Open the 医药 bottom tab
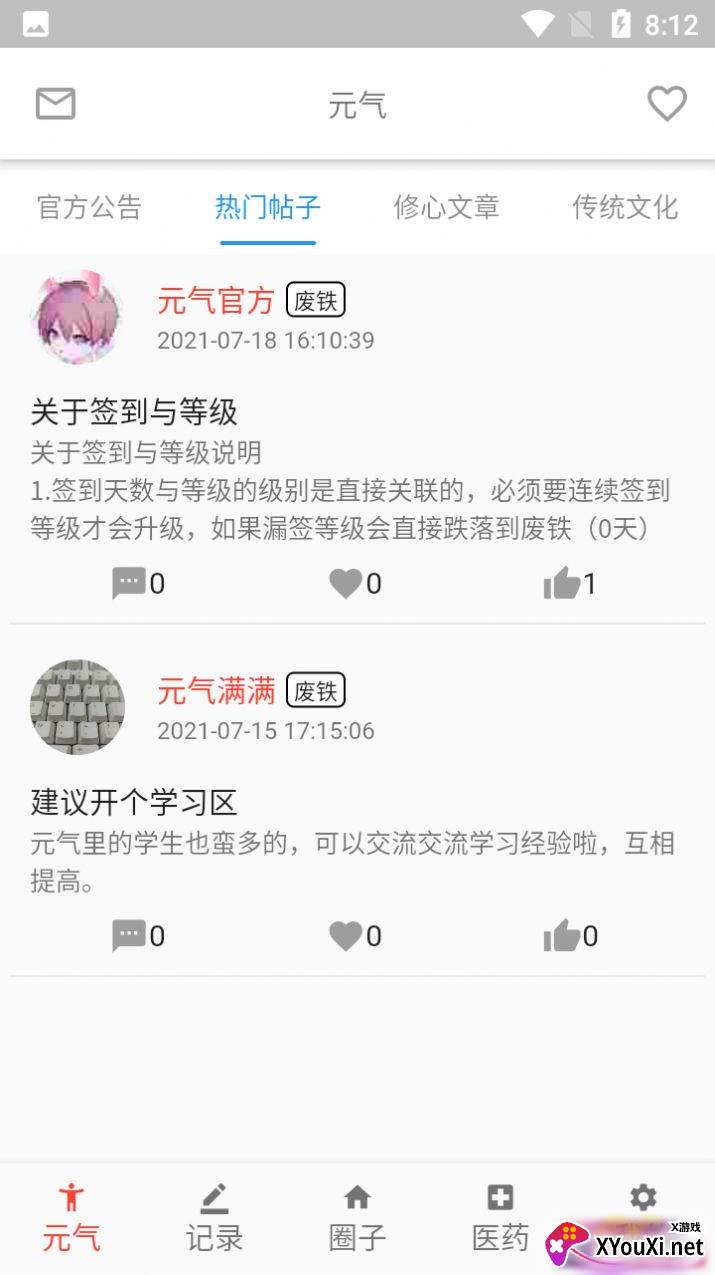 (x=500, y=1217)
